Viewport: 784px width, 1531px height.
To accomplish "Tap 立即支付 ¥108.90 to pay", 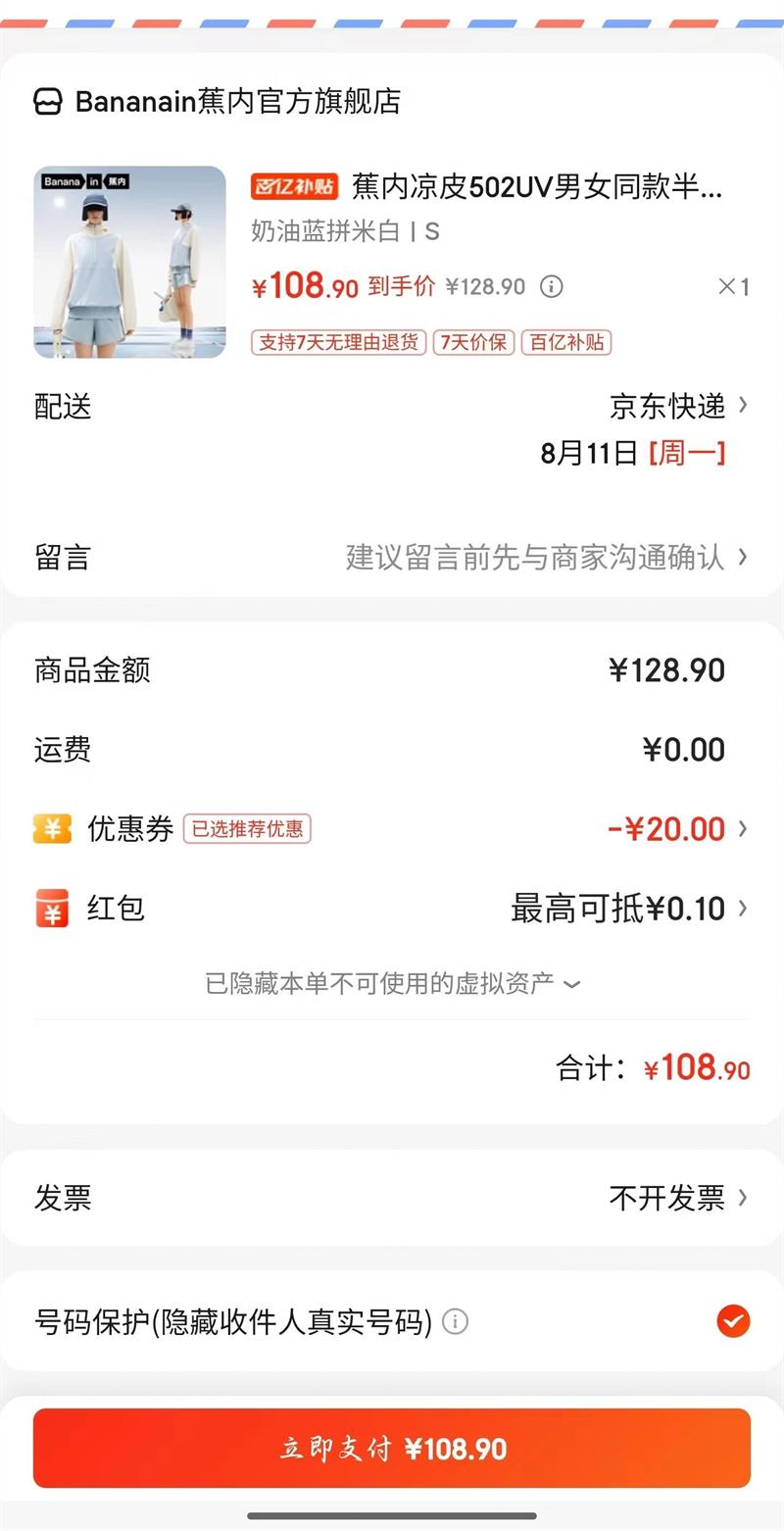I will pyautogui.click(x=392, y=1449).
